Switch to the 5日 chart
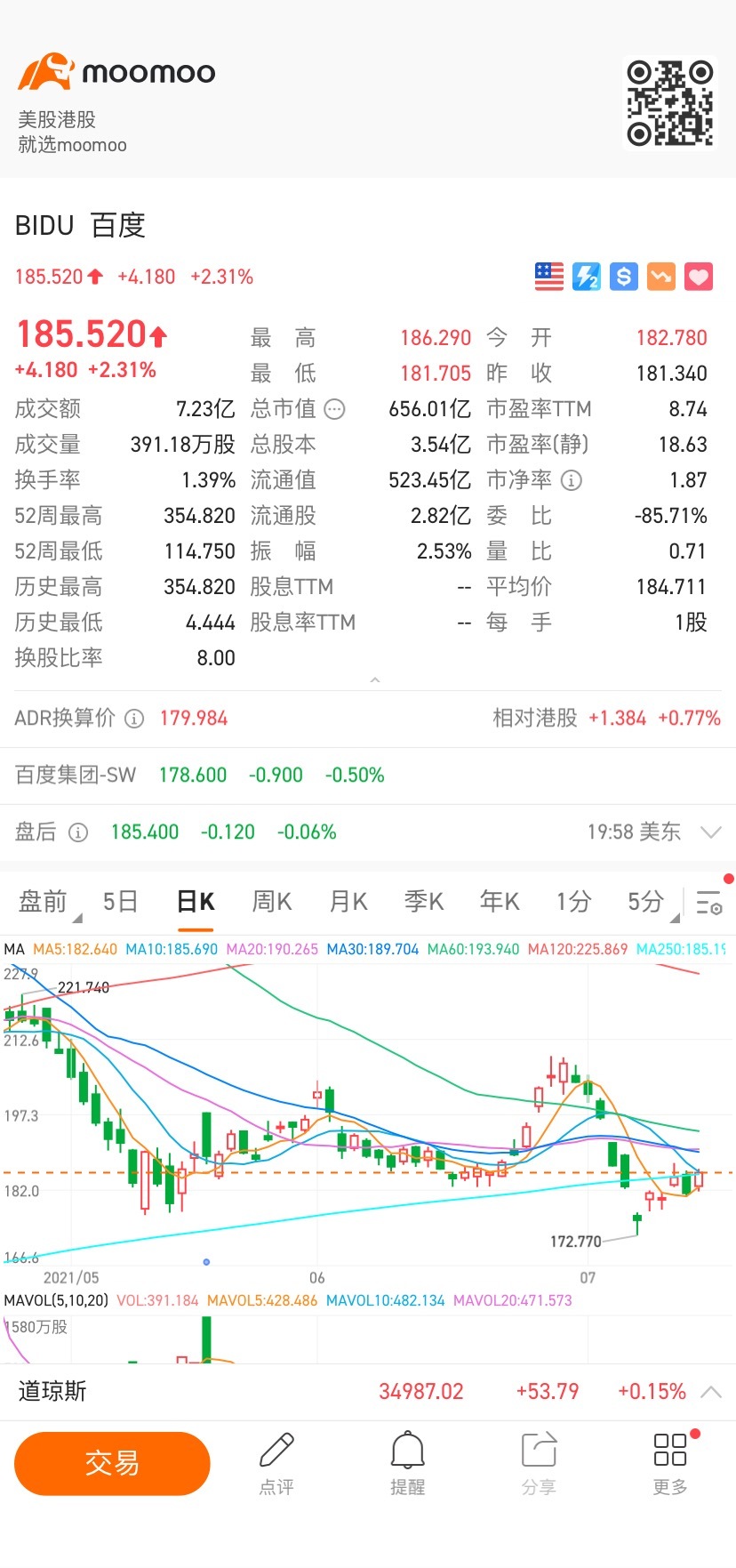The height and width of the screenshot is (1568, 736). coord(120,901)
